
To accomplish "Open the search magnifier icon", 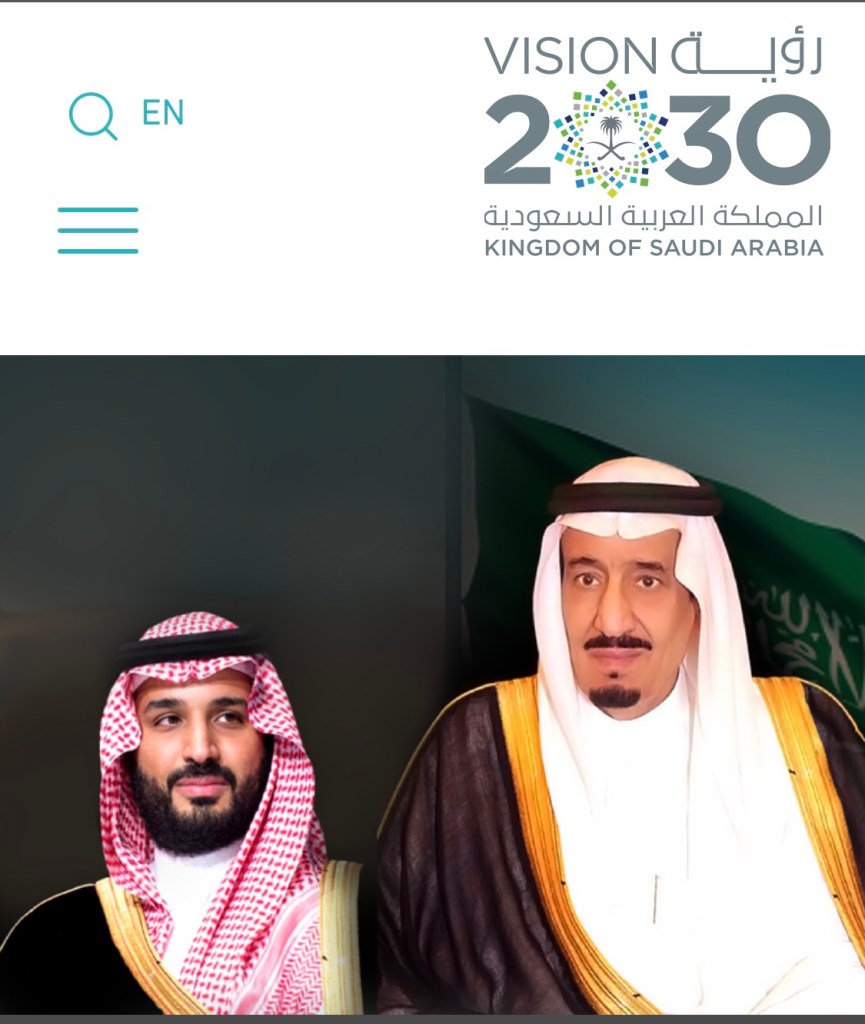I will (92, 114).
